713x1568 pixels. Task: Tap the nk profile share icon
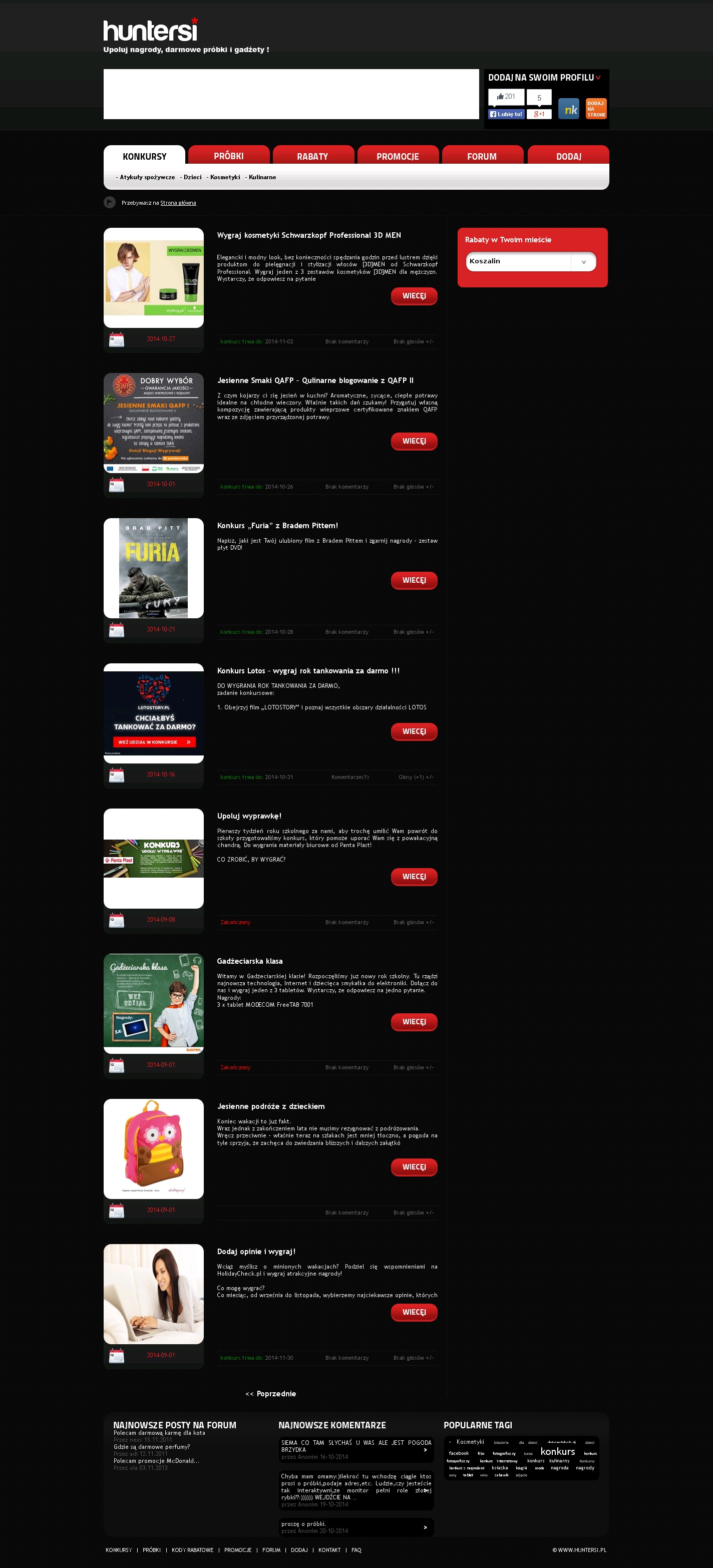pos(569,109)
